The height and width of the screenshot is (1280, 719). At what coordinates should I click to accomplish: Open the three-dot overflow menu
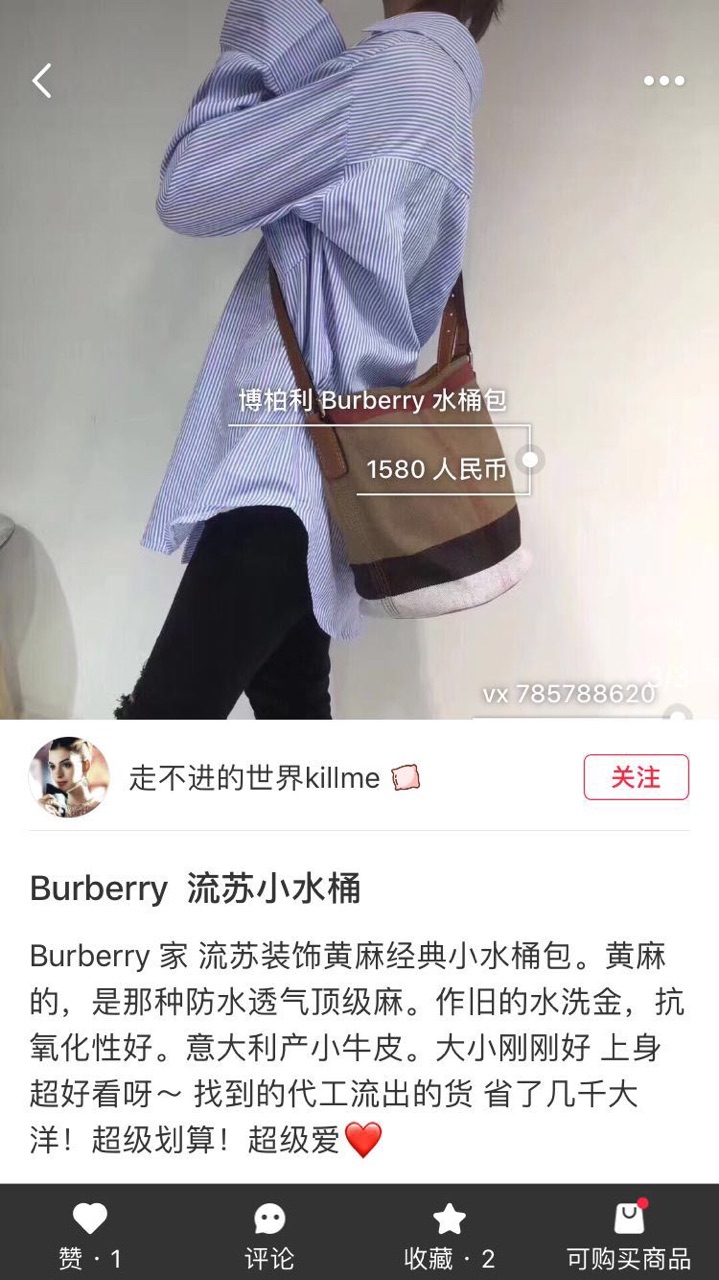click(x=663, y=81)
